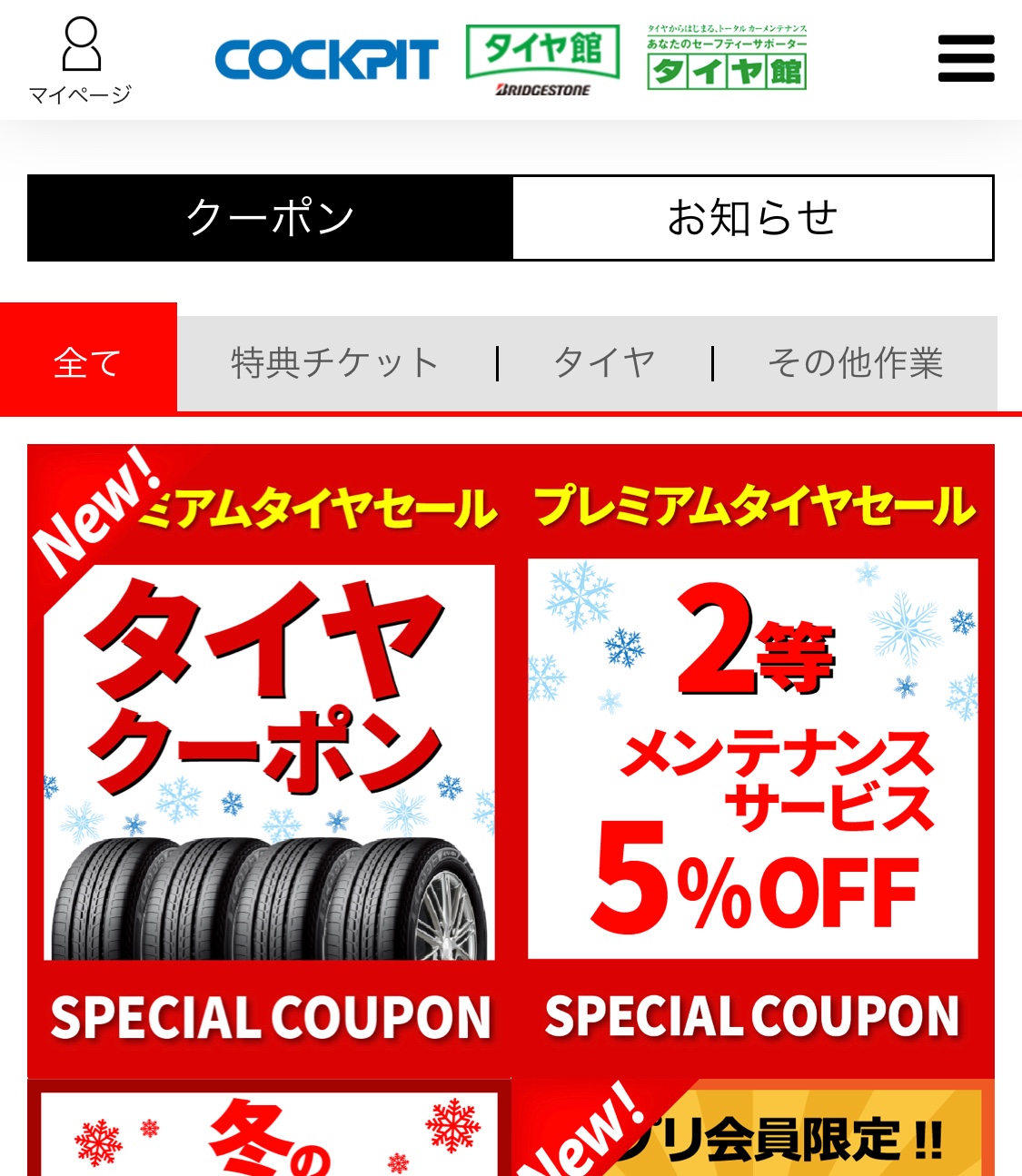Filter coupons by タイヤ

tap(604, 363)
